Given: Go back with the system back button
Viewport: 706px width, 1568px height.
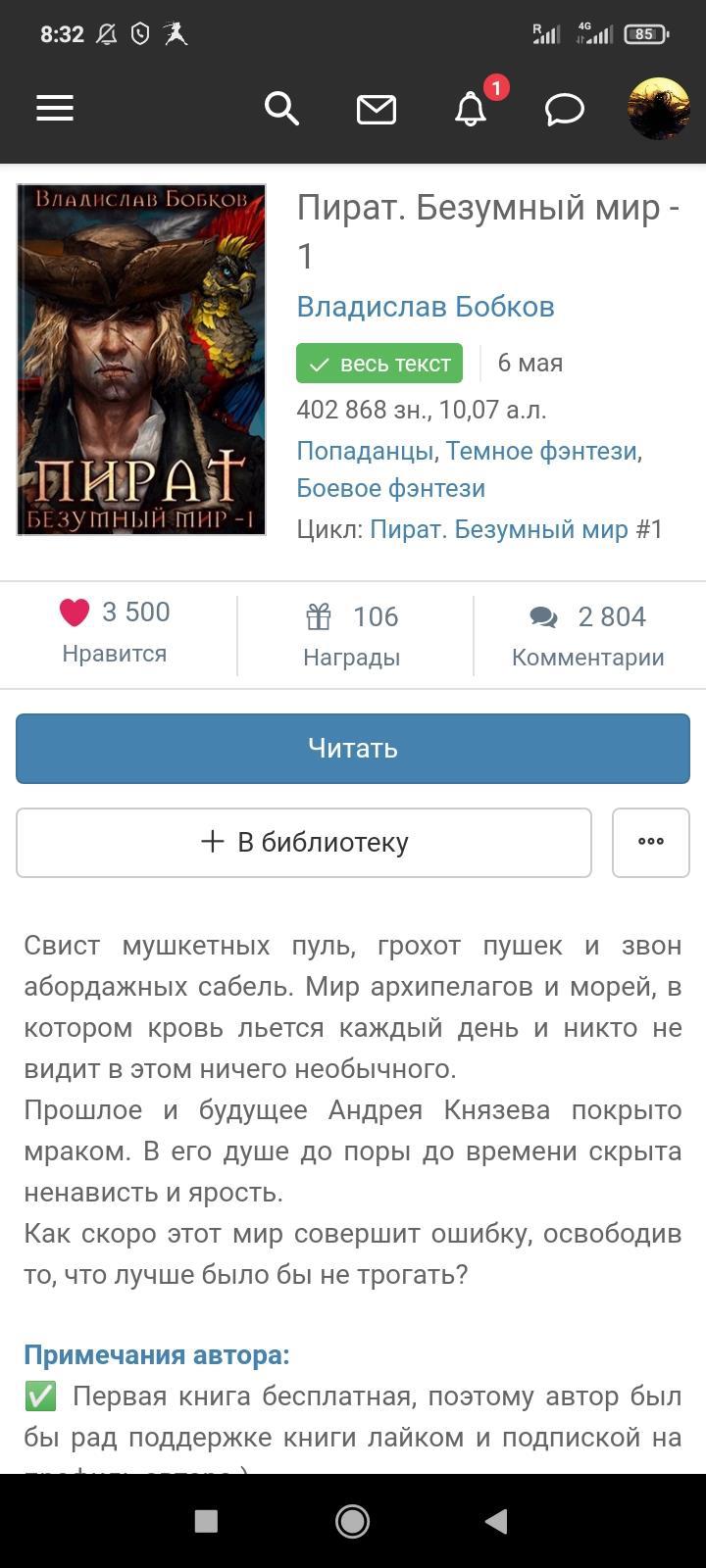Looking at the screenshot, I should pyautogui.click(x=497, y=1521).
